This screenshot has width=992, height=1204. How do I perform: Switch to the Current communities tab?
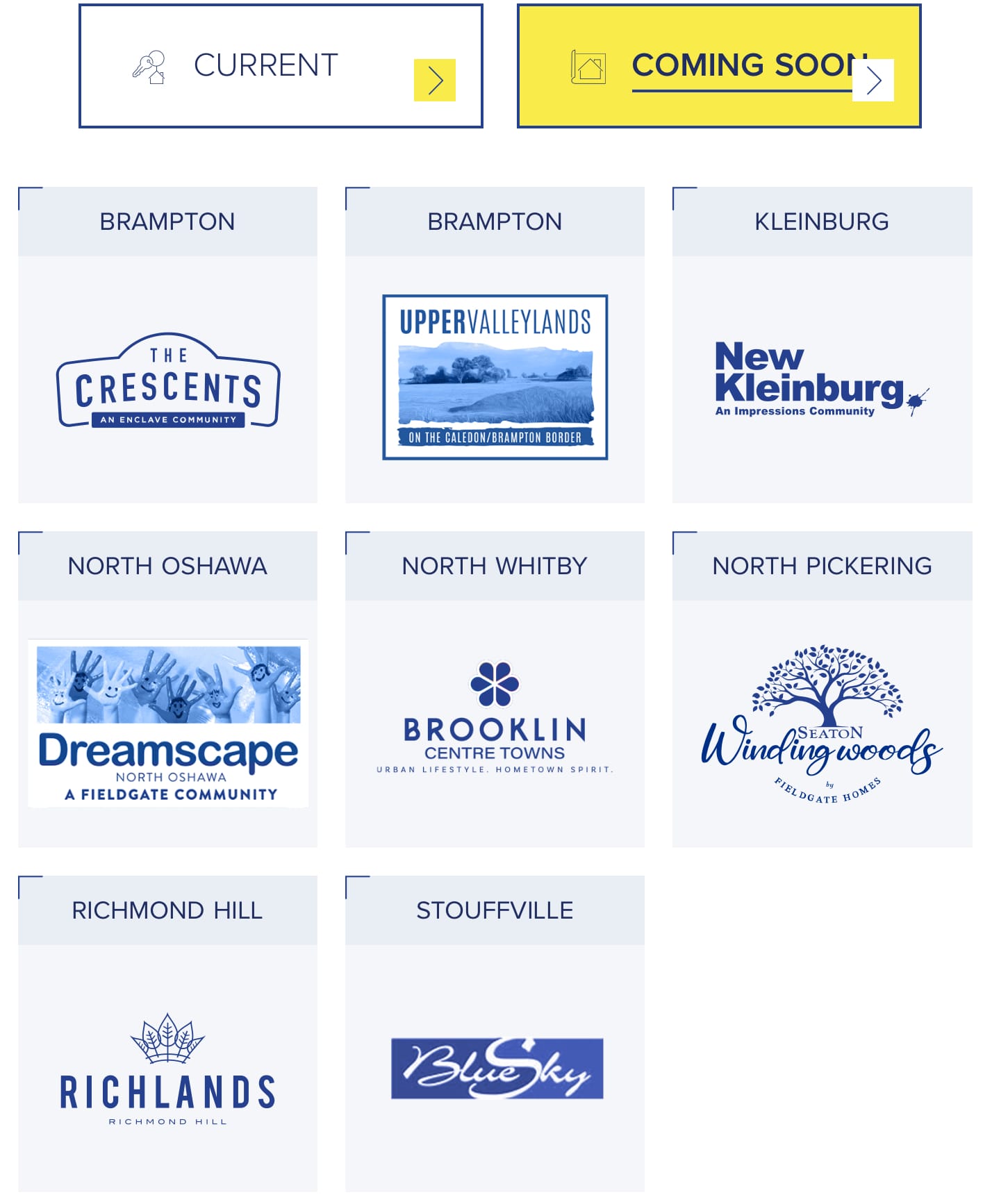[x=281, y=66]
